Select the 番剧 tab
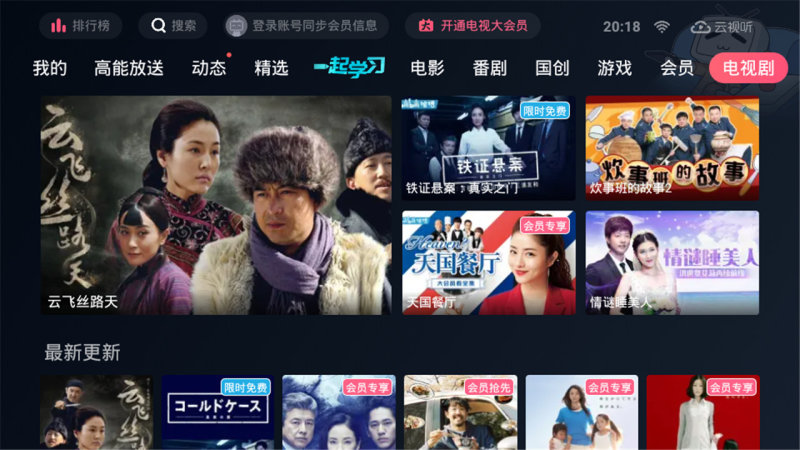Viewport: 800px width, 450px height. 489,68
